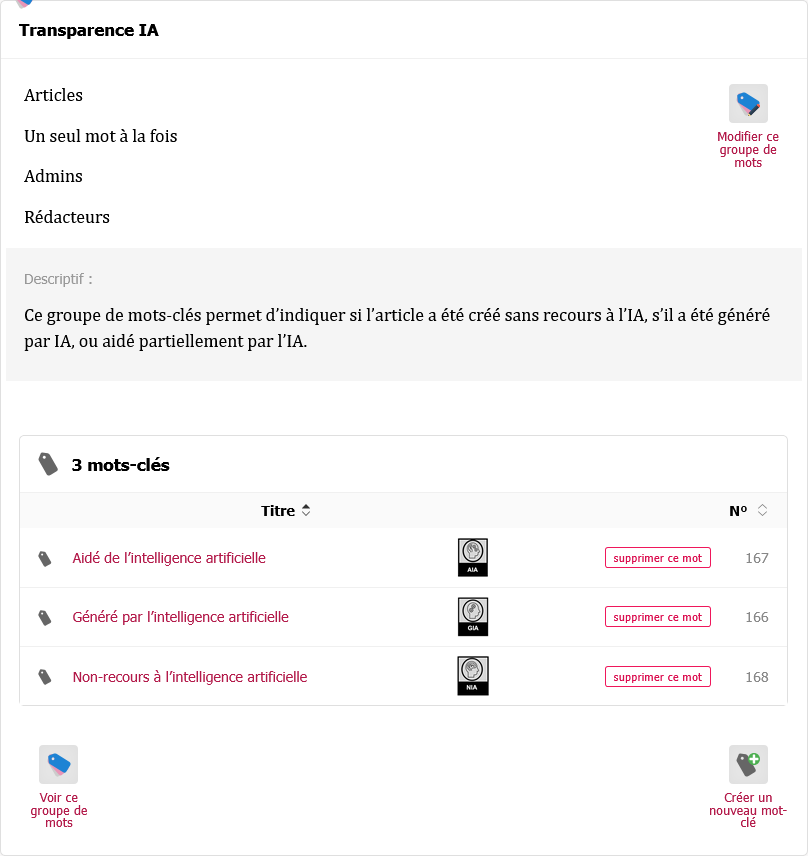Open keyword Aidé de l'intelligence artificielle
Image resolution: width=808 pixels, height=856 pixels.
point(169,558)
